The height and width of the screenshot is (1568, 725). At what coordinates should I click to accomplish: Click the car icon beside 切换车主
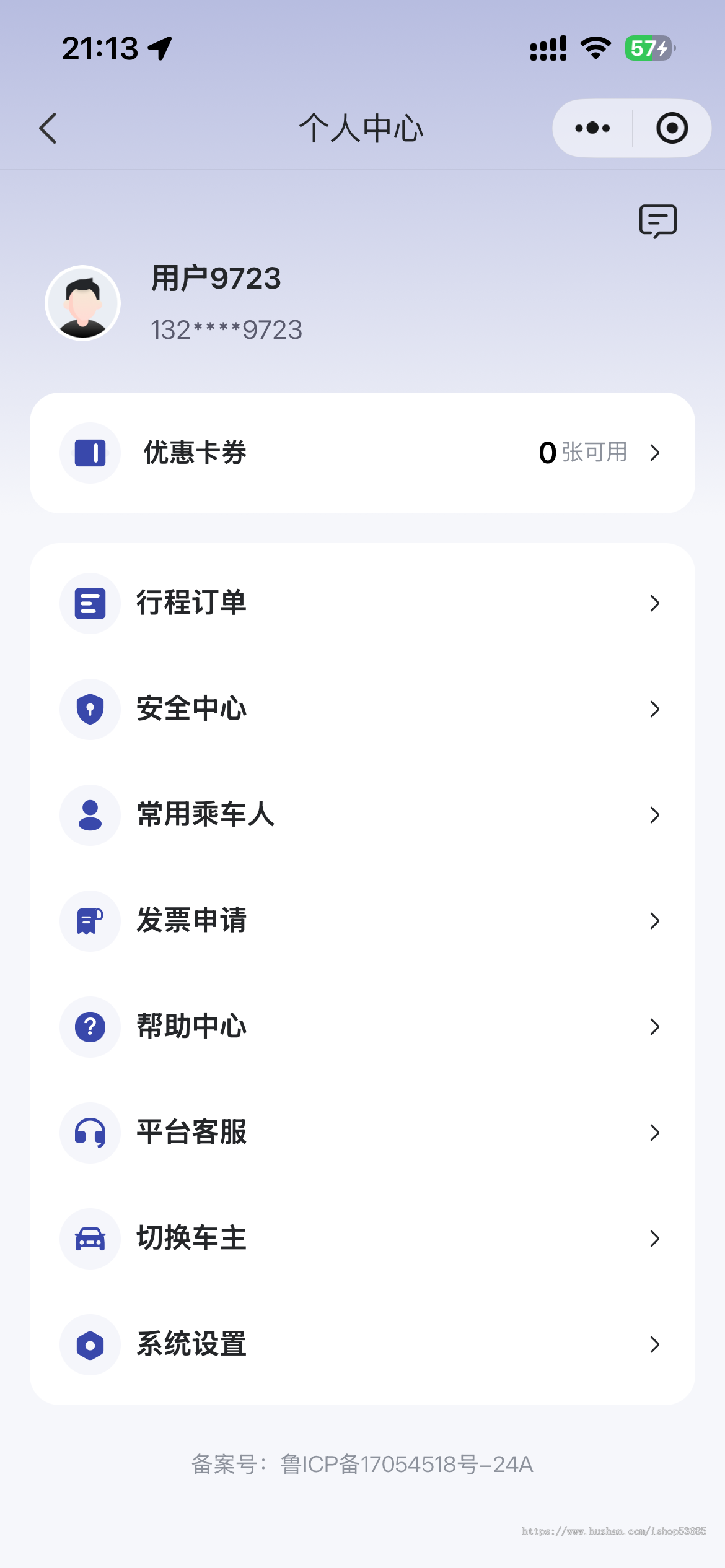tap(90, 1239)
